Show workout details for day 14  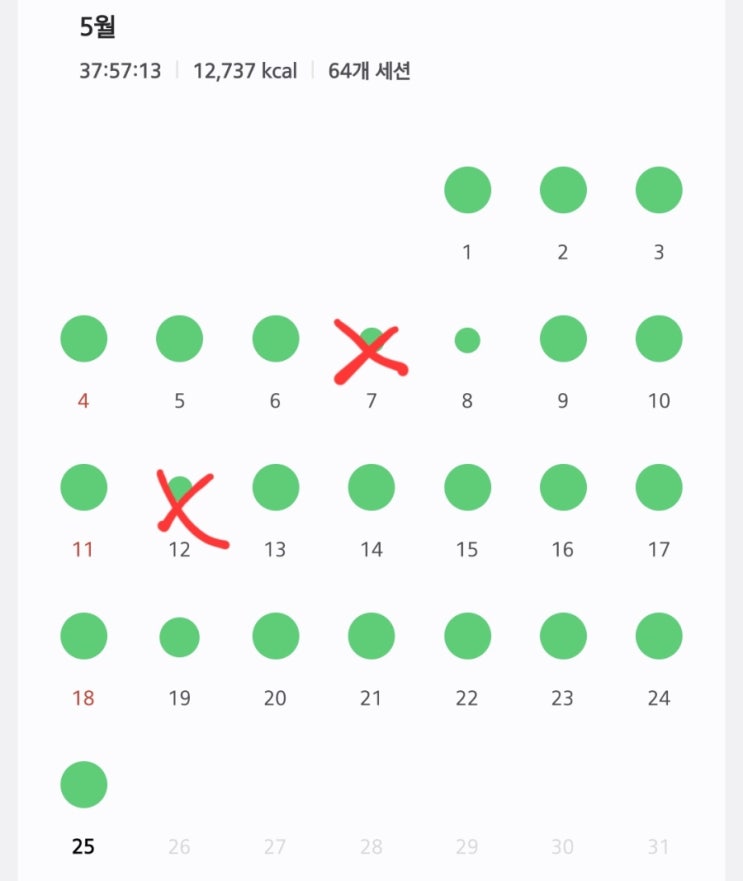click(x=372, y=487)
